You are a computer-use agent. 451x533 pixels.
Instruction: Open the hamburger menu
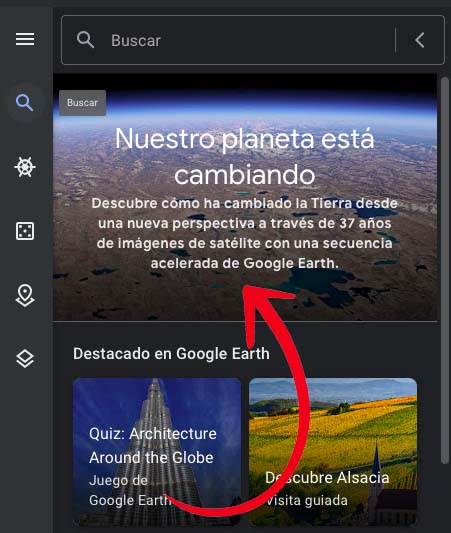pyautogui.click(x=25, y=39)
